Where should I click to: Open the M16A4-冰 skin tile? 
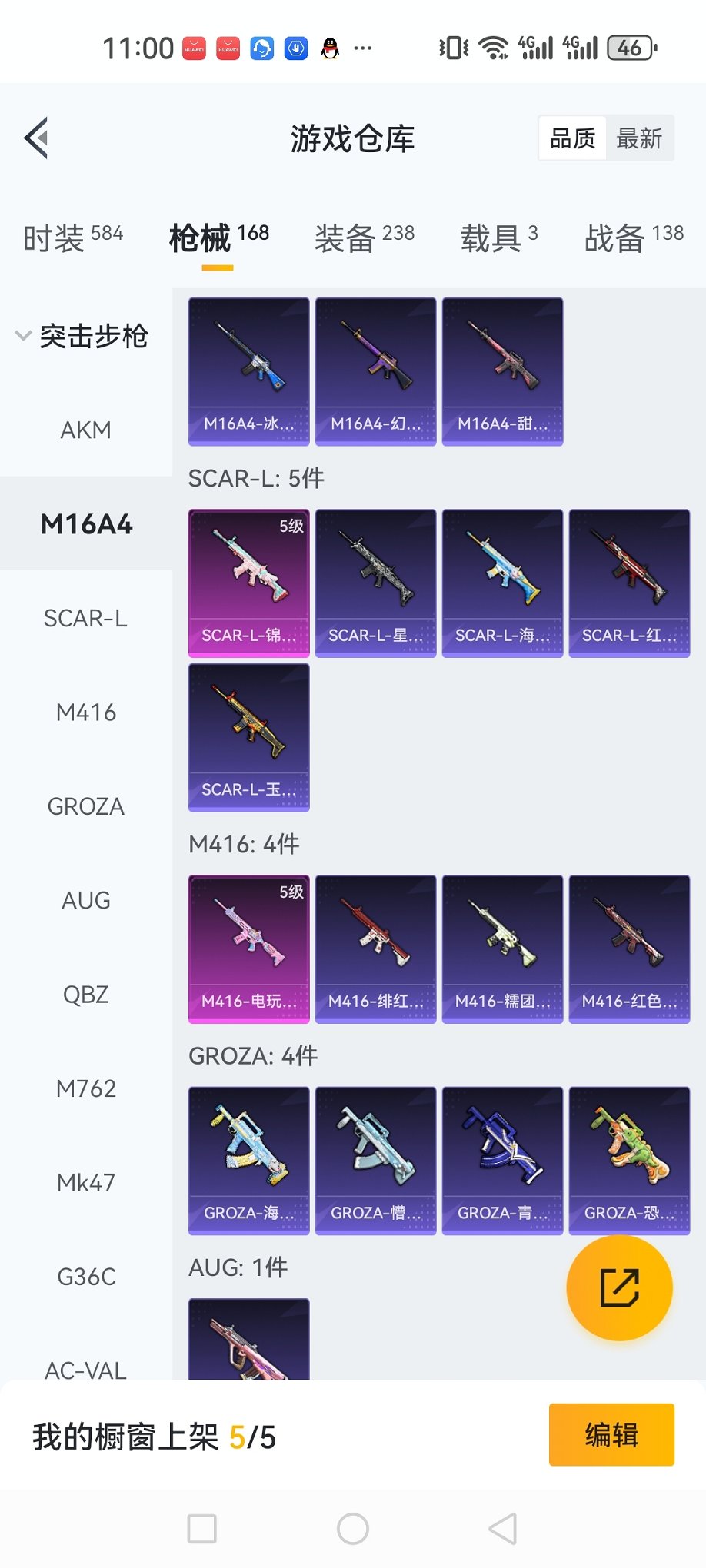[248, 371]
